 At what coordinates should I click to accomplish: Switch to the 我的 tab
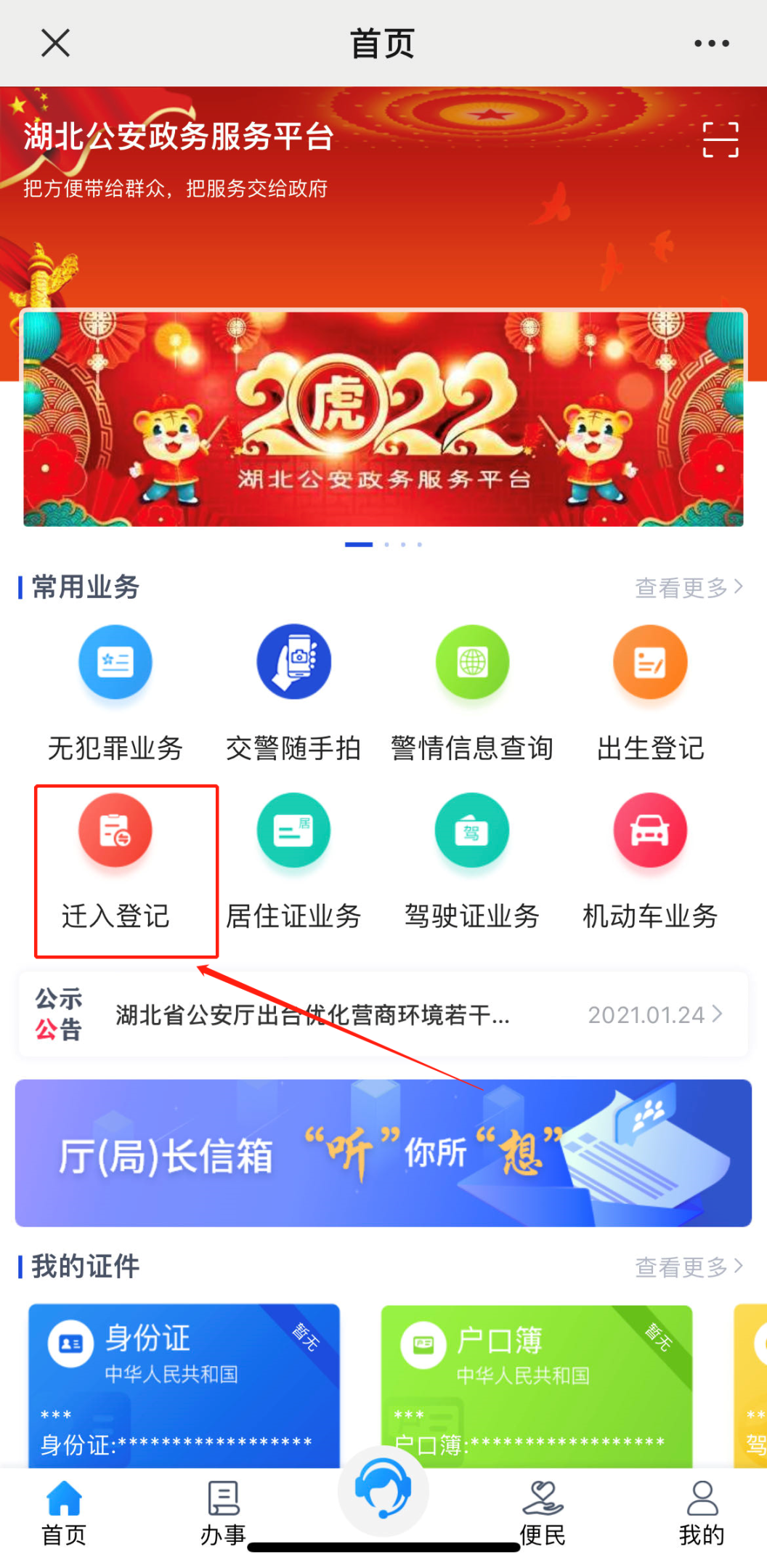[x=702, y=1513]
